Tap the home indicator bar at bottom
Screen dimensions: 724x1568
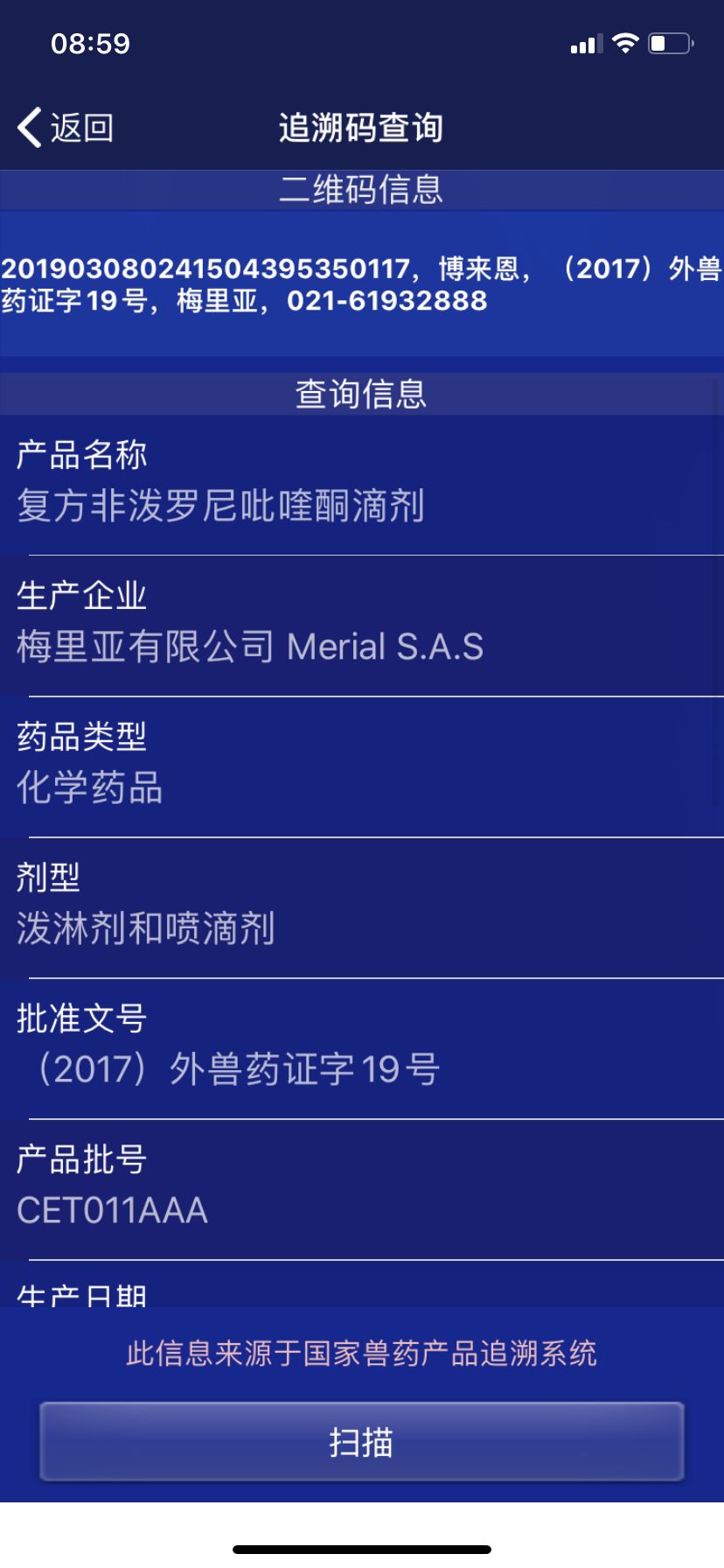tap(362, 1549)
